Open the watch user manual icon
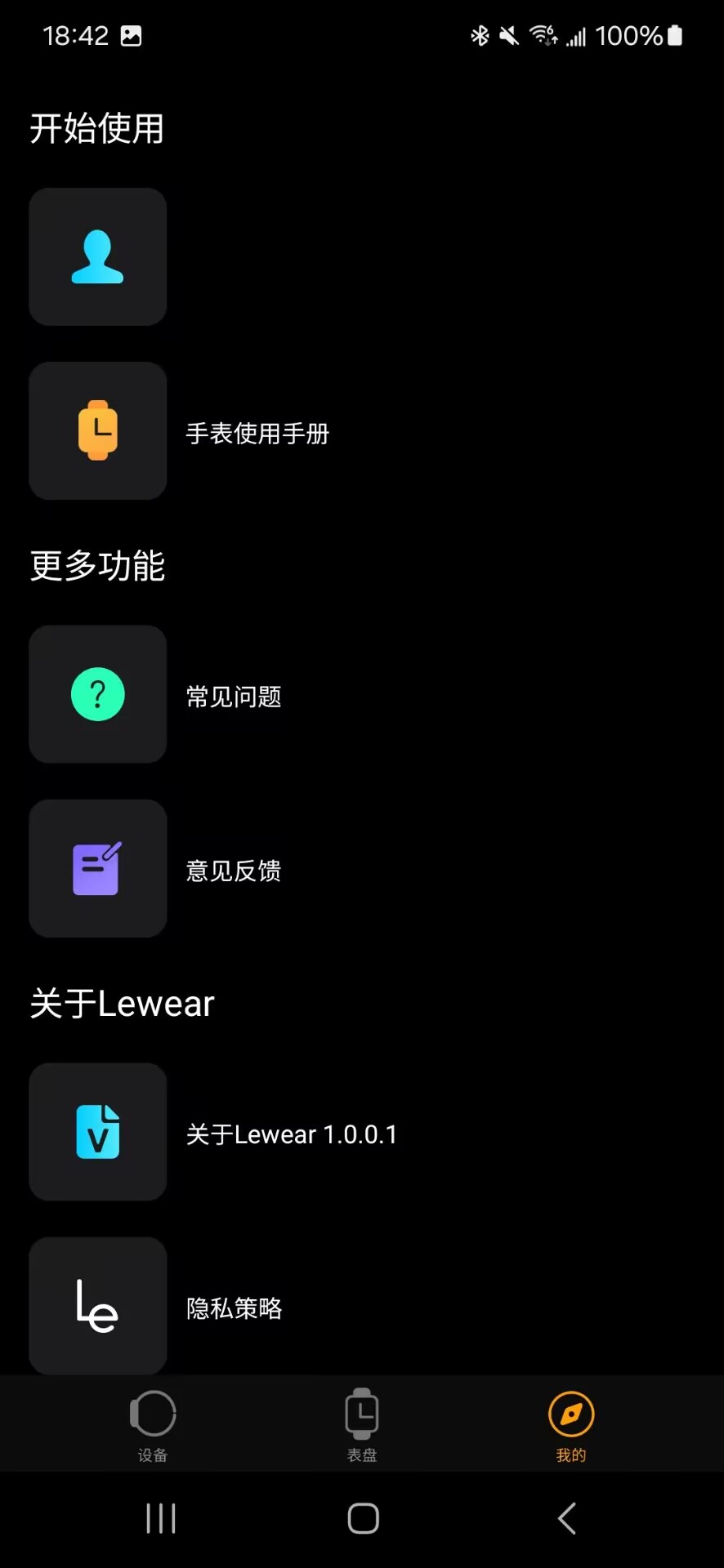Image resolution: width=724 pixels, height=1568 pixels. tap(97, 430)
